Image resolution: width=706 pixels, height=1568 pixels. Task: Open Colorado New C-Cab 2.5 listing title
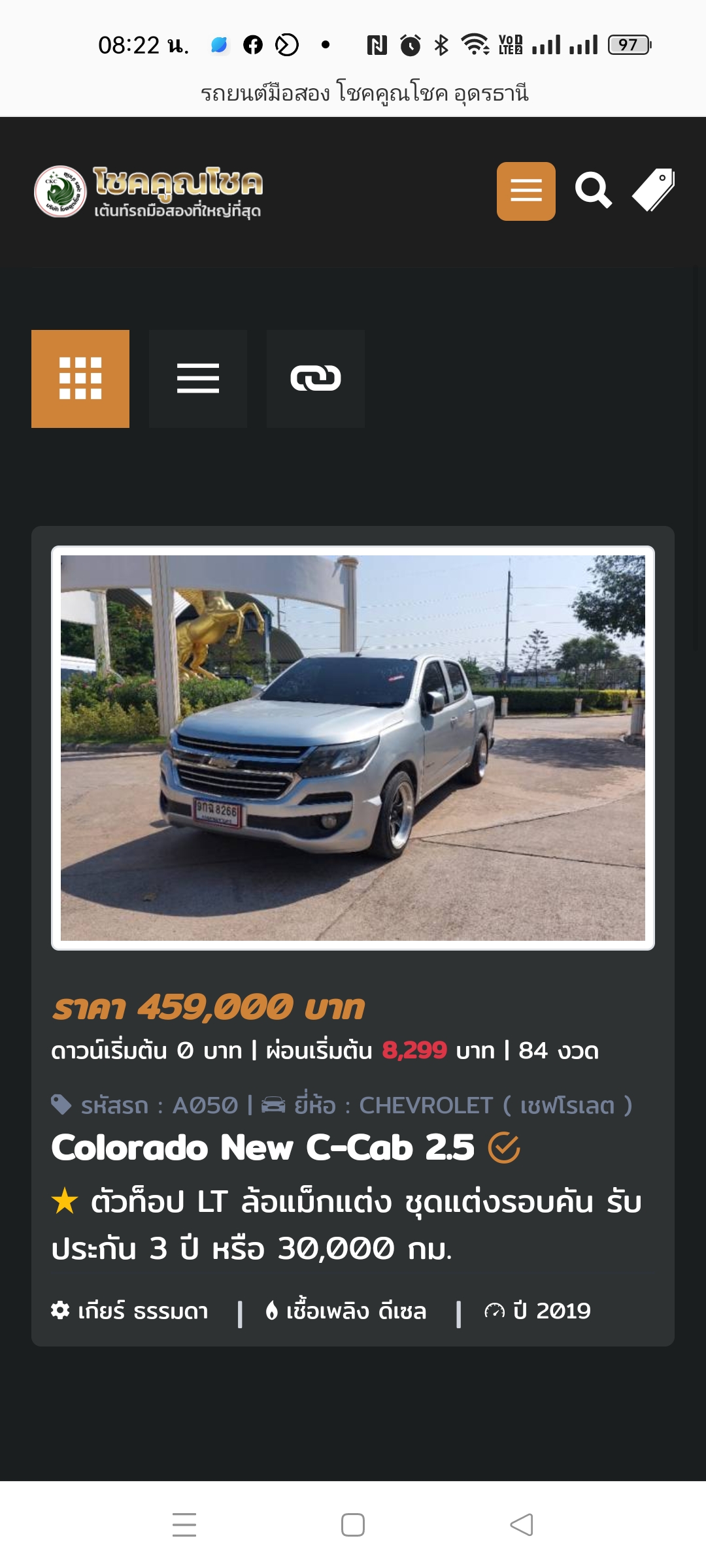[263, 1147]
